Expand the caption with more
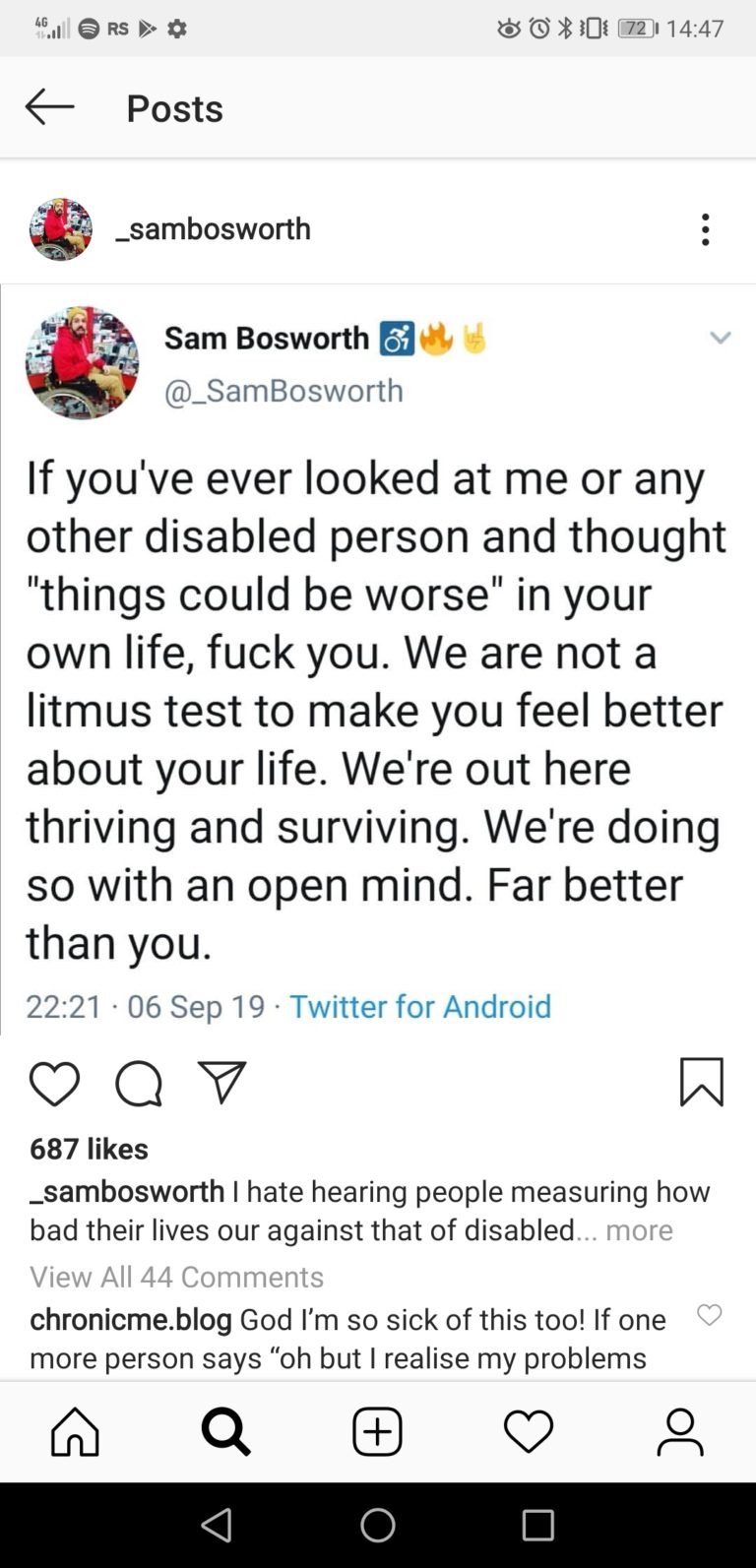The height and width of the screenshot is (1568, 756). coord(639,1229)
